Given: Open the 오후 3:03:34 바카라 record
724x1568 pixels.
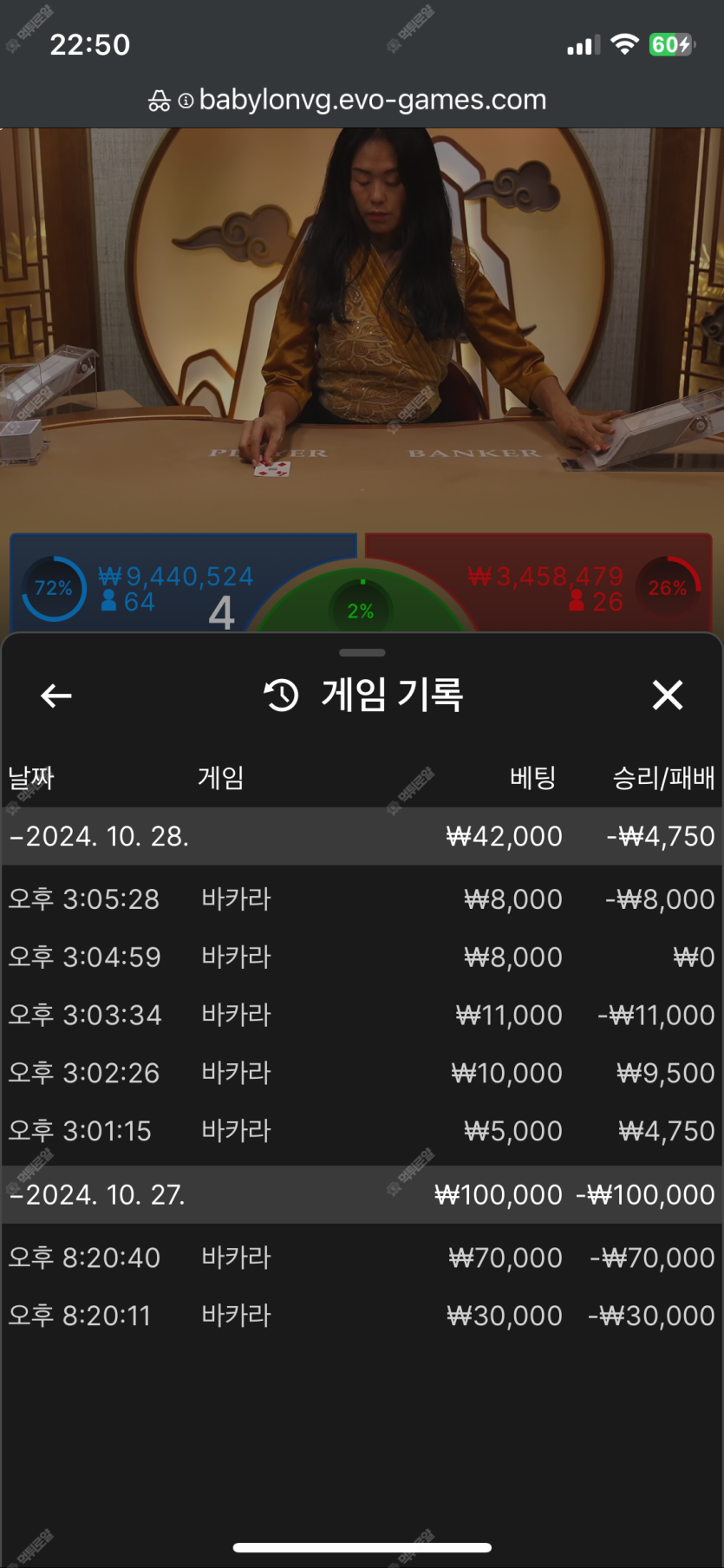Looking at the screenshot, I should click(x=362, y=1016).
